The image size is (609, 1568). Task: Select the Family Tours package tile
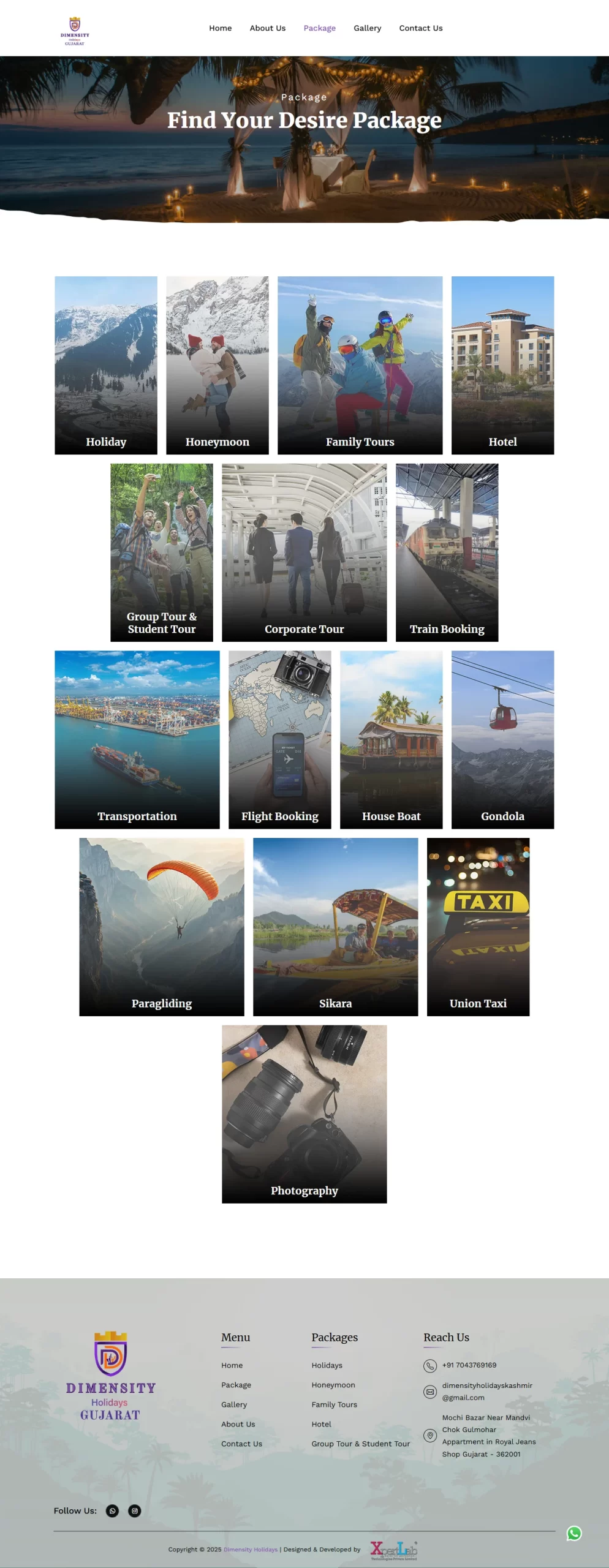[x=360, y=365]
